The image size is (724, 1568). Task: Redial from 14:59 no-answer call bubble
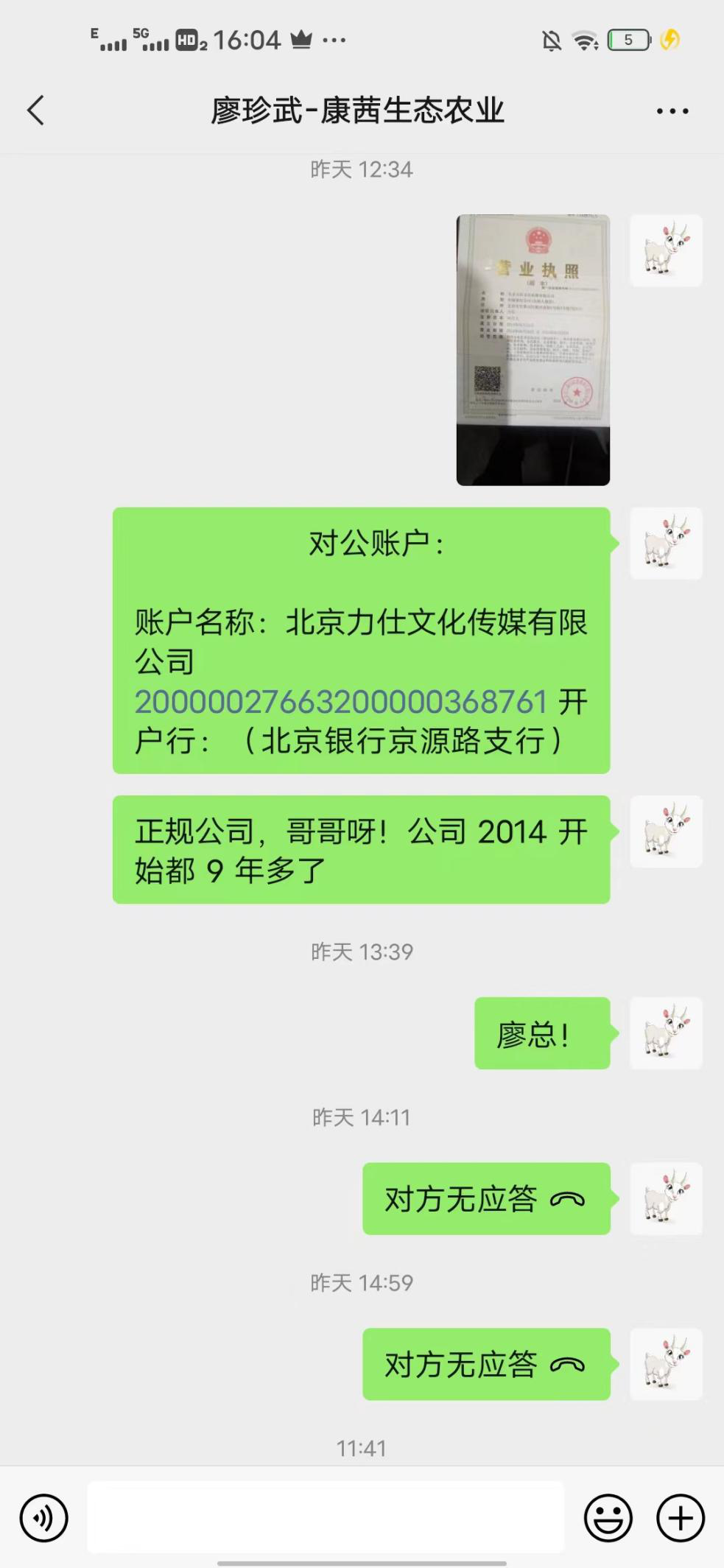(486, 1364)
